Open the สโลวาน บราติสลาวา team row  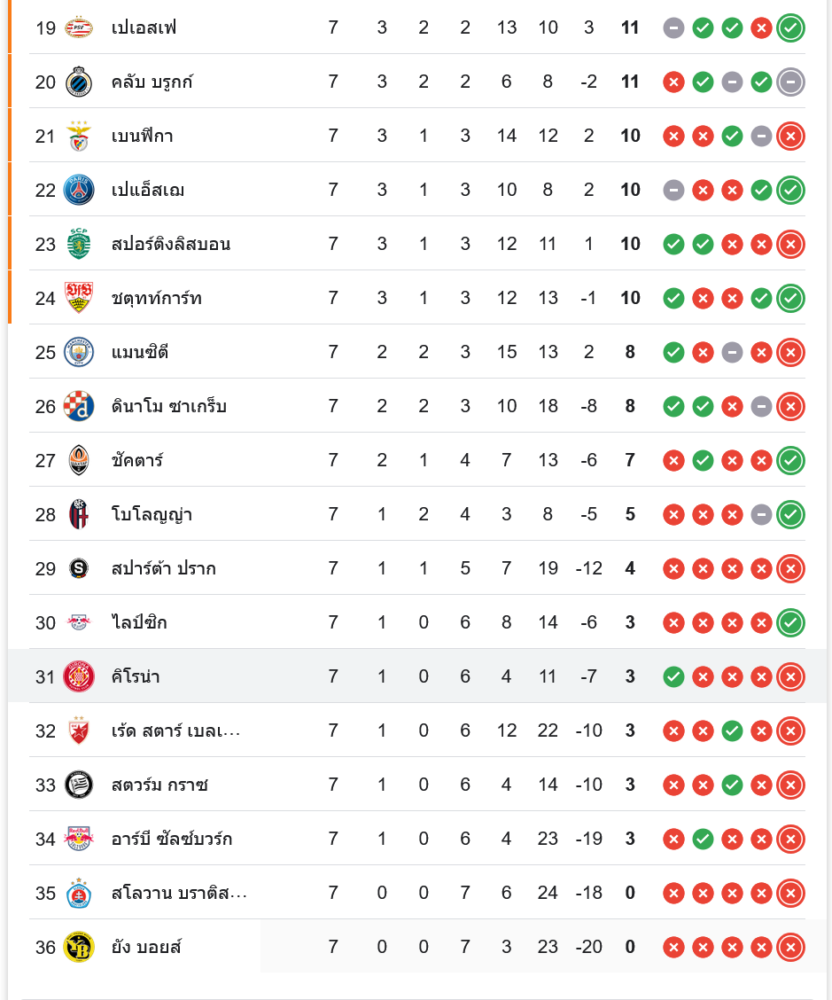click(179, 893)
